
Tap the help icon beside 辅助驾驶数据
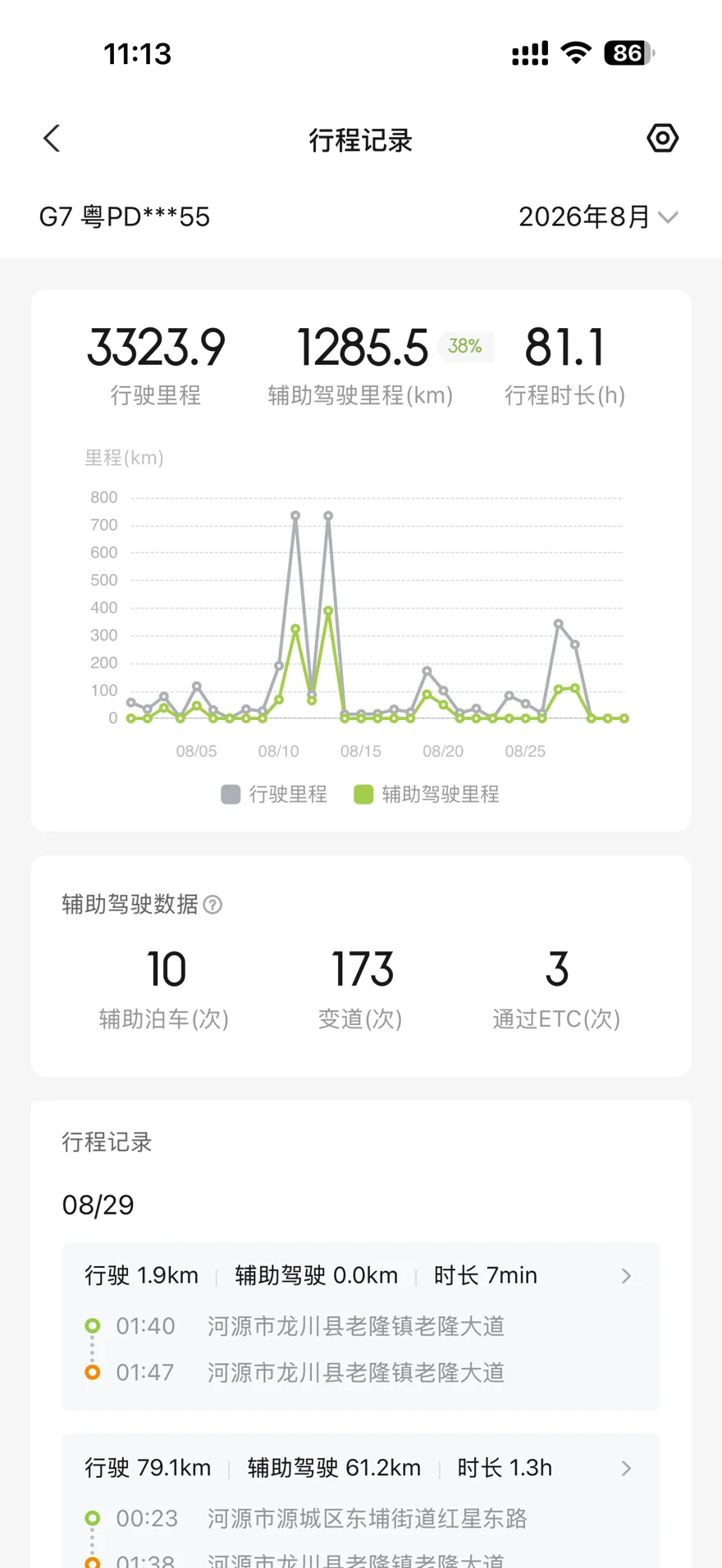click(x=212, y=905)
